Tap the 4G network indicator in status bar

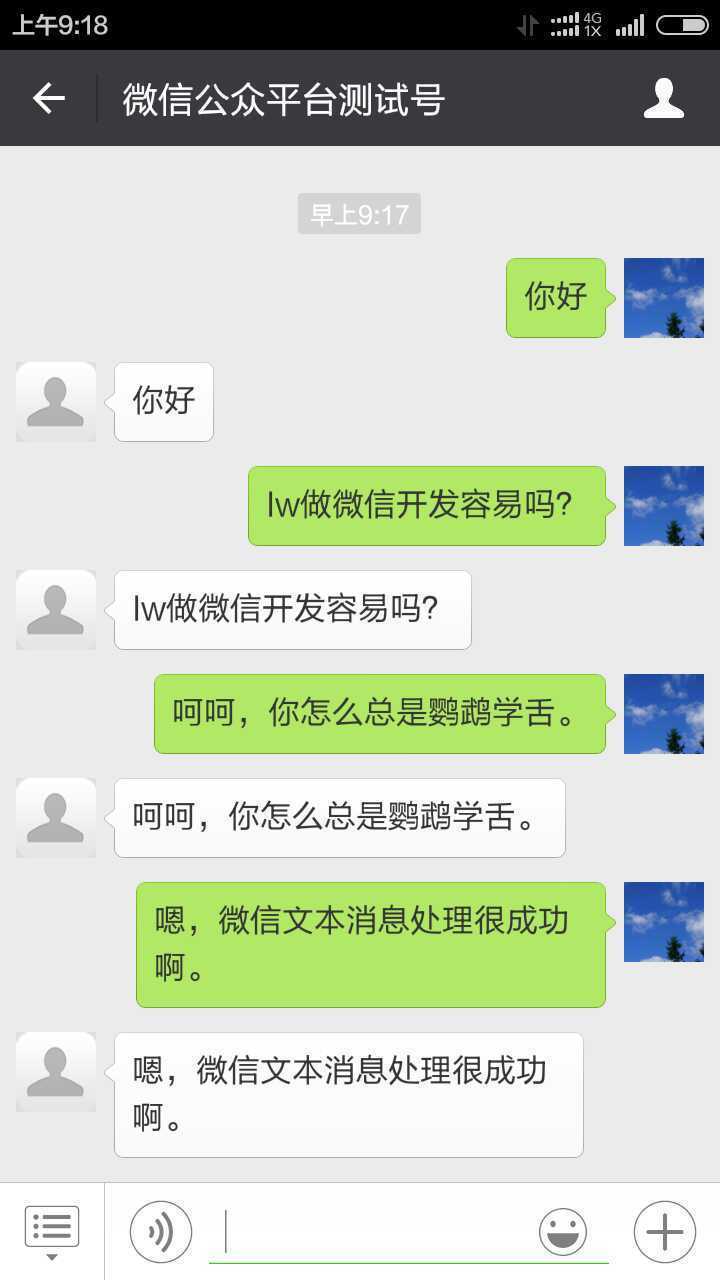click(x=593, y=26)
